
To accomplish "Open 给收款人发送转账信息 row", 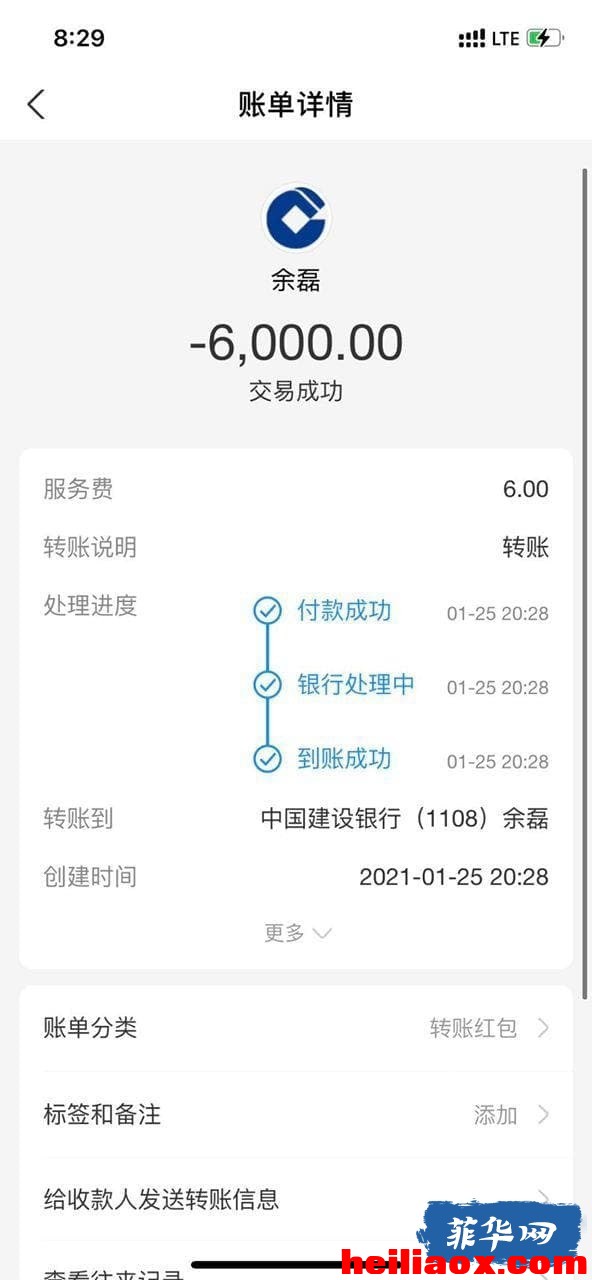I will tap(296, 1198).
